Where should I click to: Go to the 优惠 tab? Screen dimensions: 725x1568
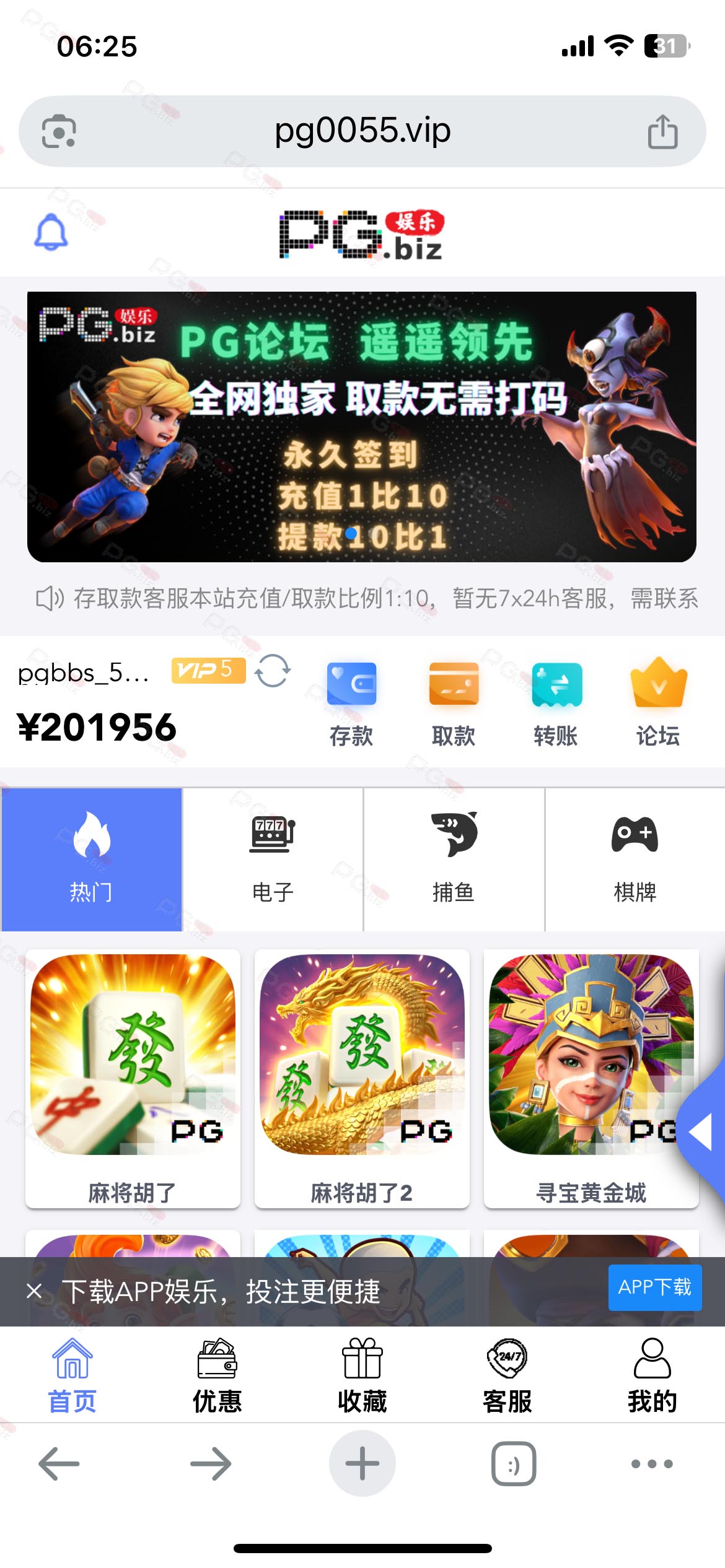tap(217, 1376)
